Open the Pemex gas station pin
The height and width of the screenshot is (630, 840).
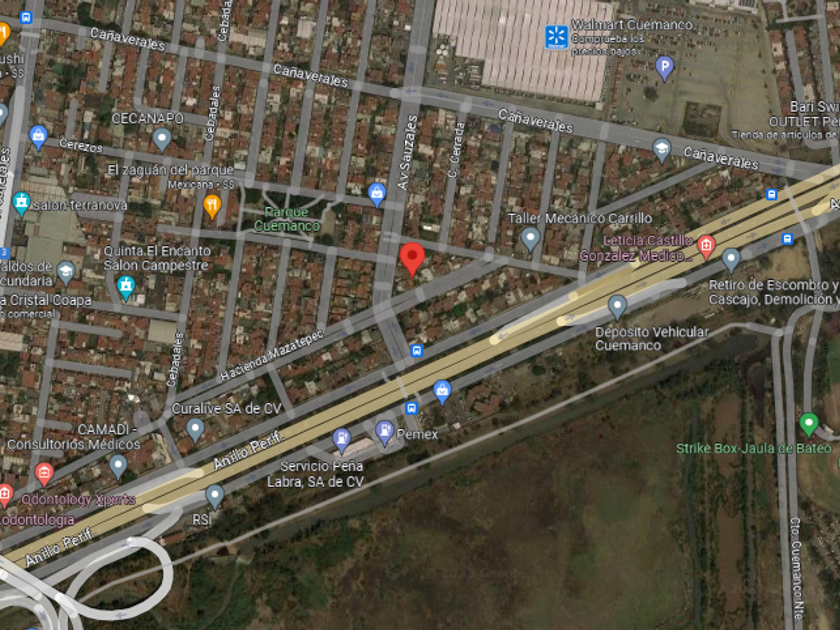(x=385, y=433)
